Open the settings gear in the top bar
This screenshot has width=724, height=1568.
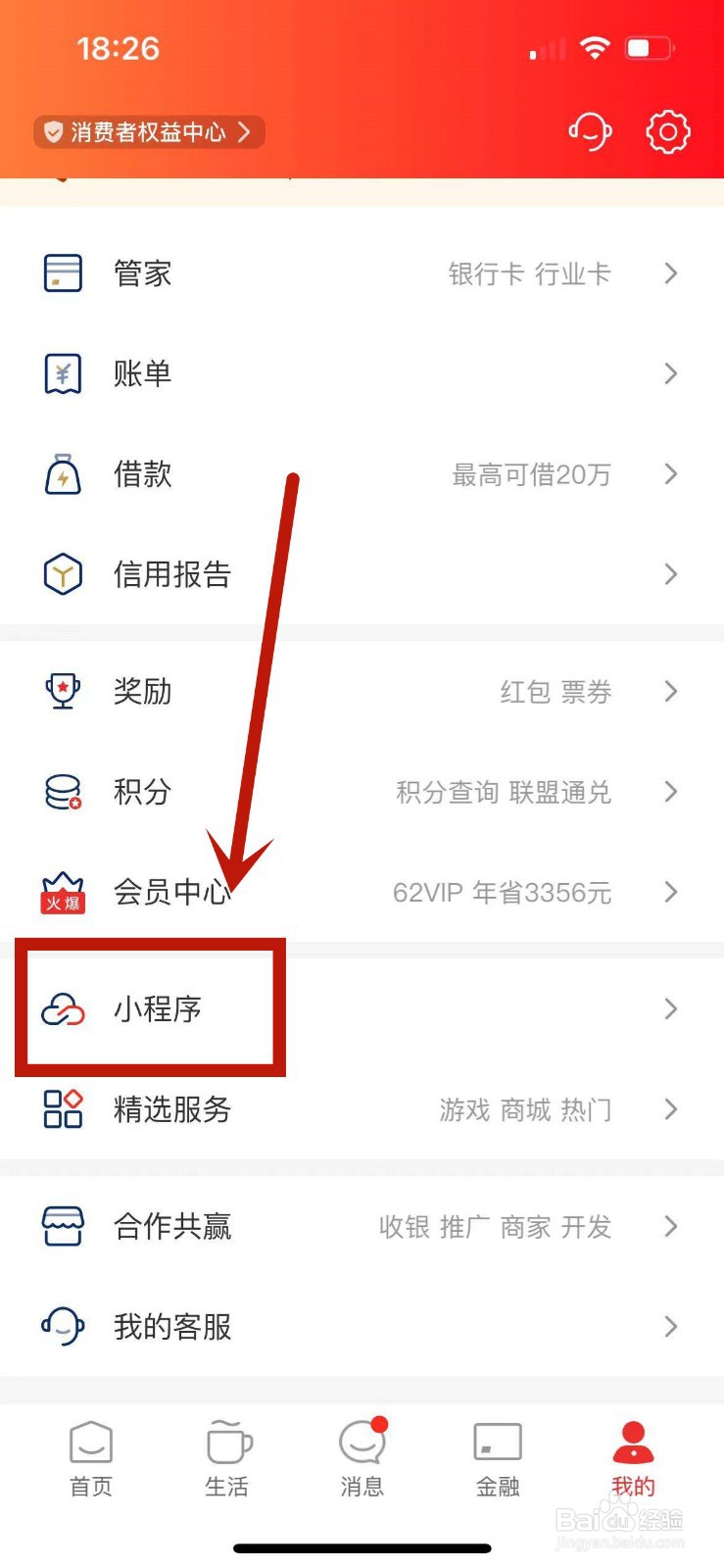click(667, 132)
